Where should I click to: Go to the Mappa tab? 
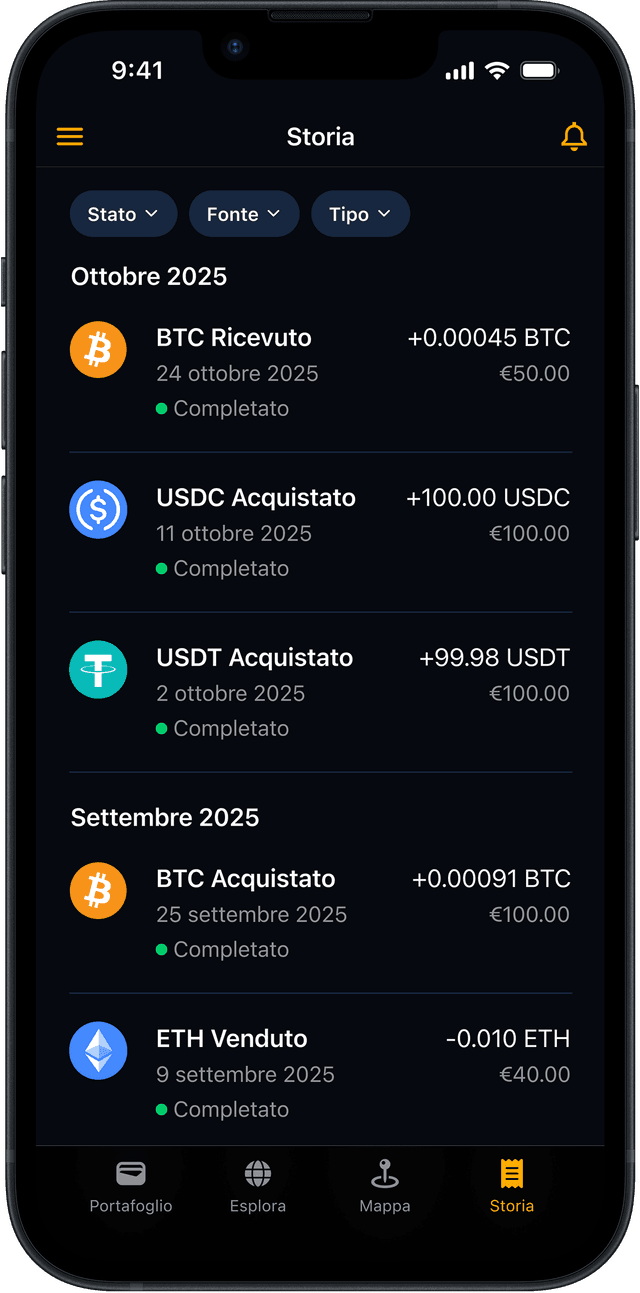coord(385,1186)
